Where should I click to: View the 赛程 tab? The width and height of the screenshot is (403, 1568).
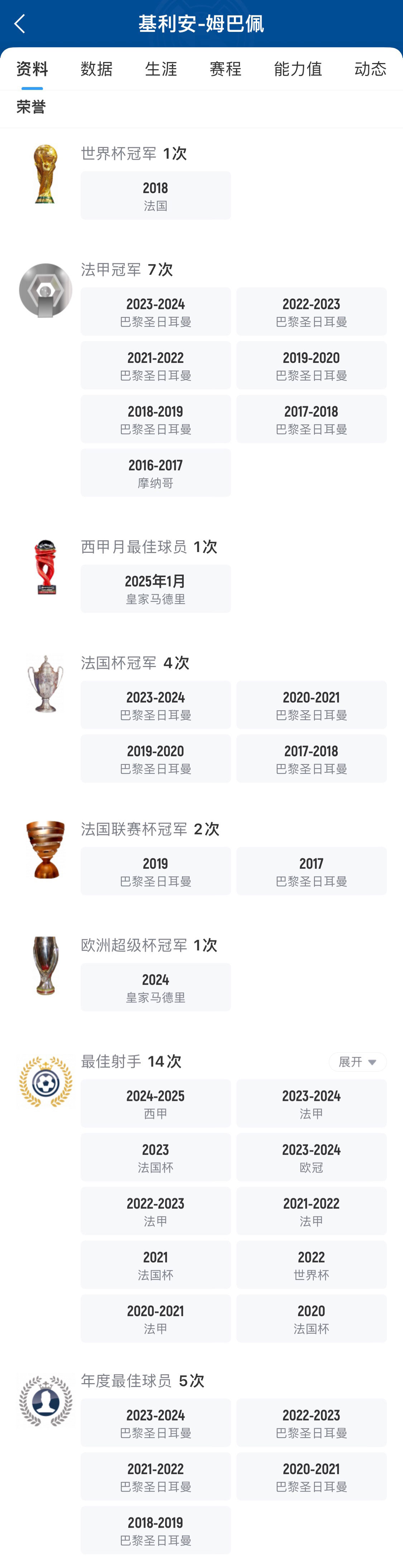(225, 69)
